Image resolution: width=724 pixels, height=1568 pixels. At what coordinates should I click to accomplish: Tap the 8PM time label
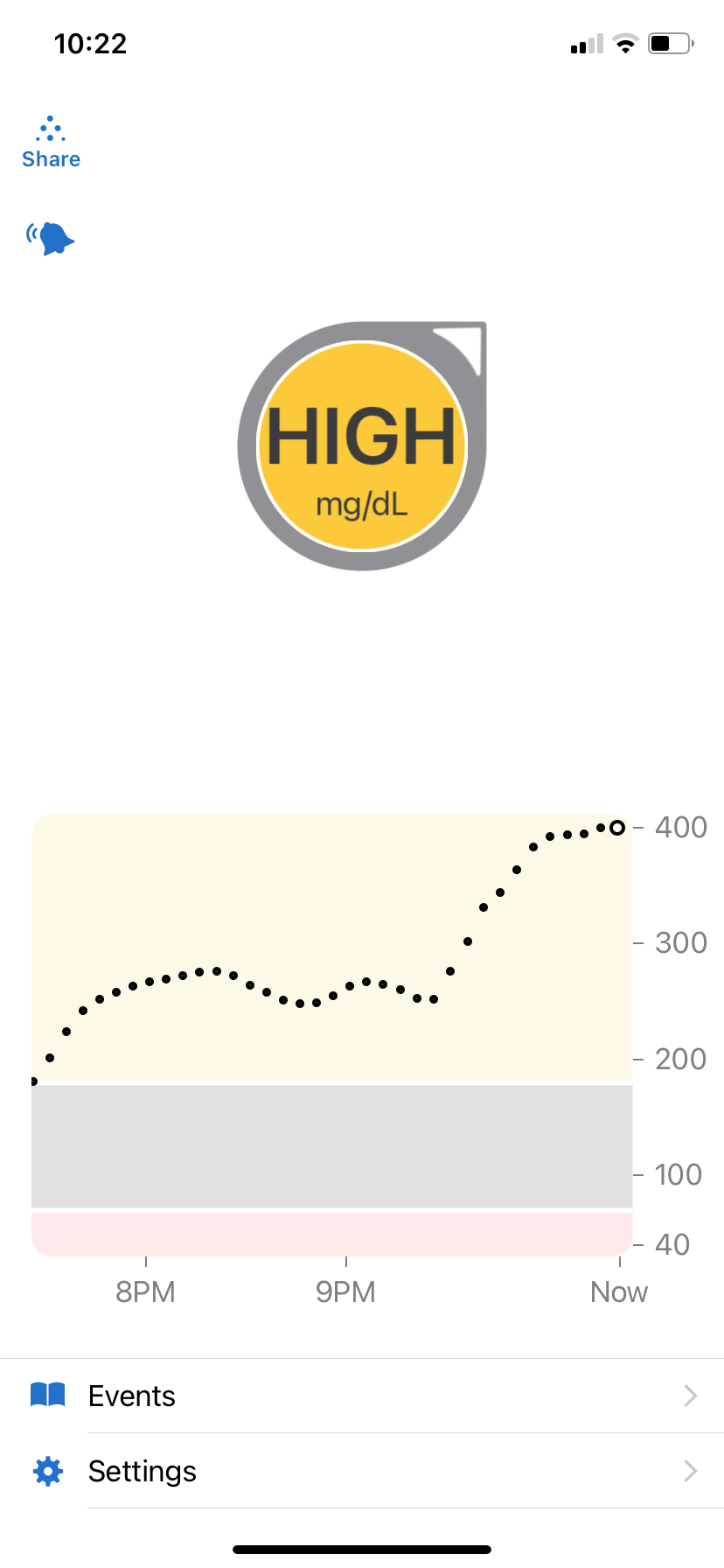point(145,1291)
